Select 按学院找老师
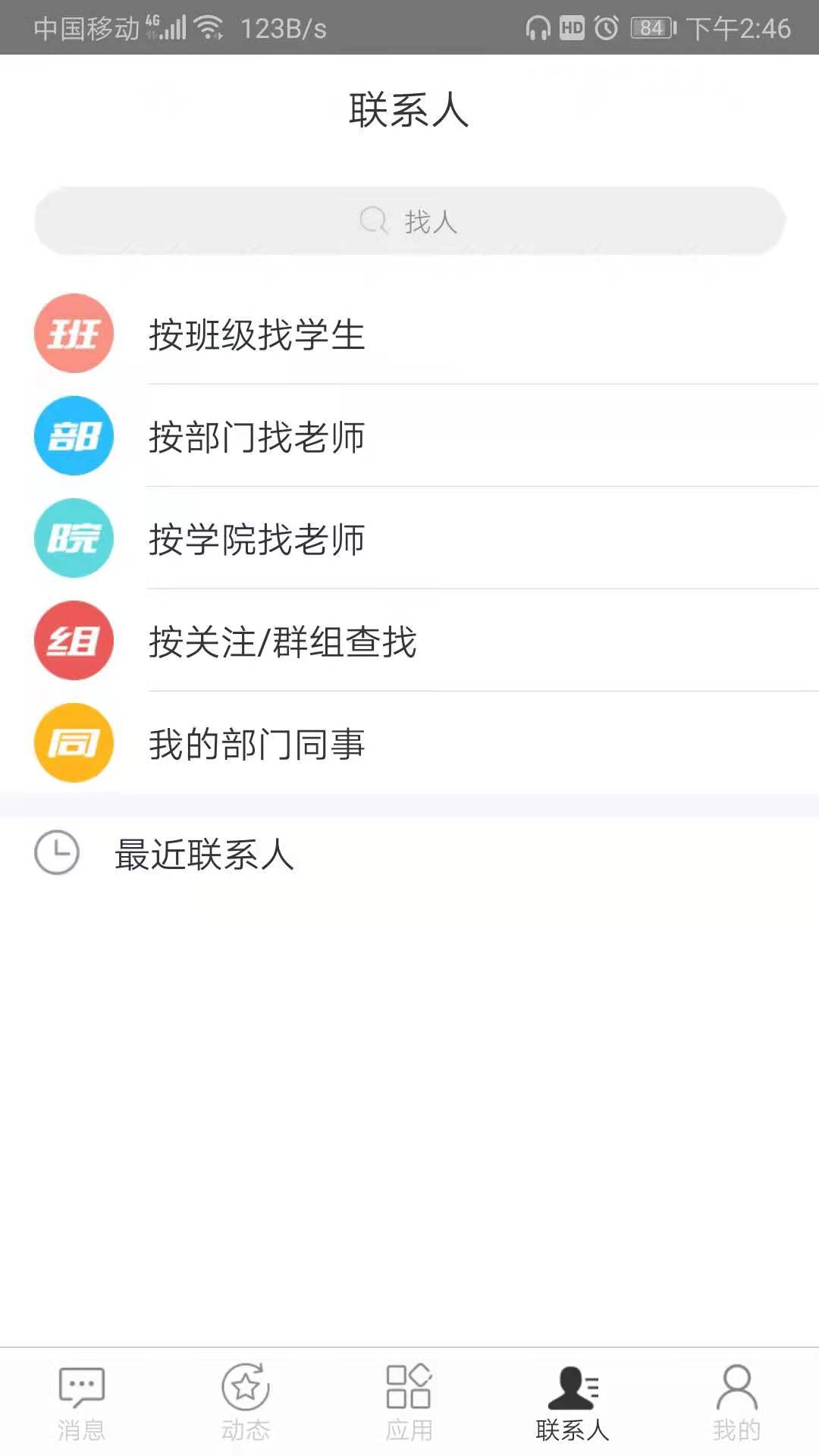The image size is (819, 1456). [256, 539]
